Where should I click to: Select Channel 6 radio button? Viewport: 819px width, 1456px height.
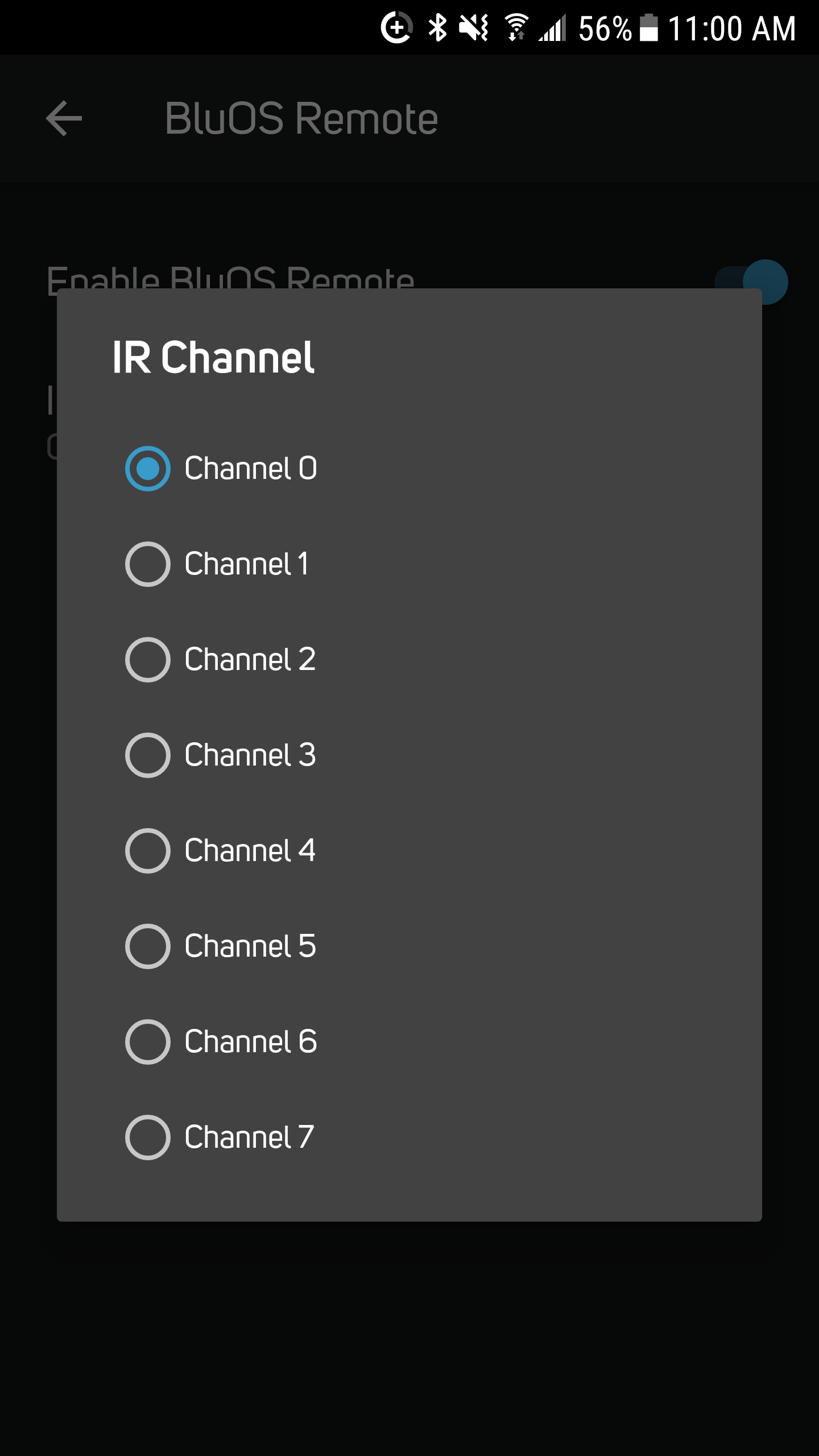point(409,1042)
